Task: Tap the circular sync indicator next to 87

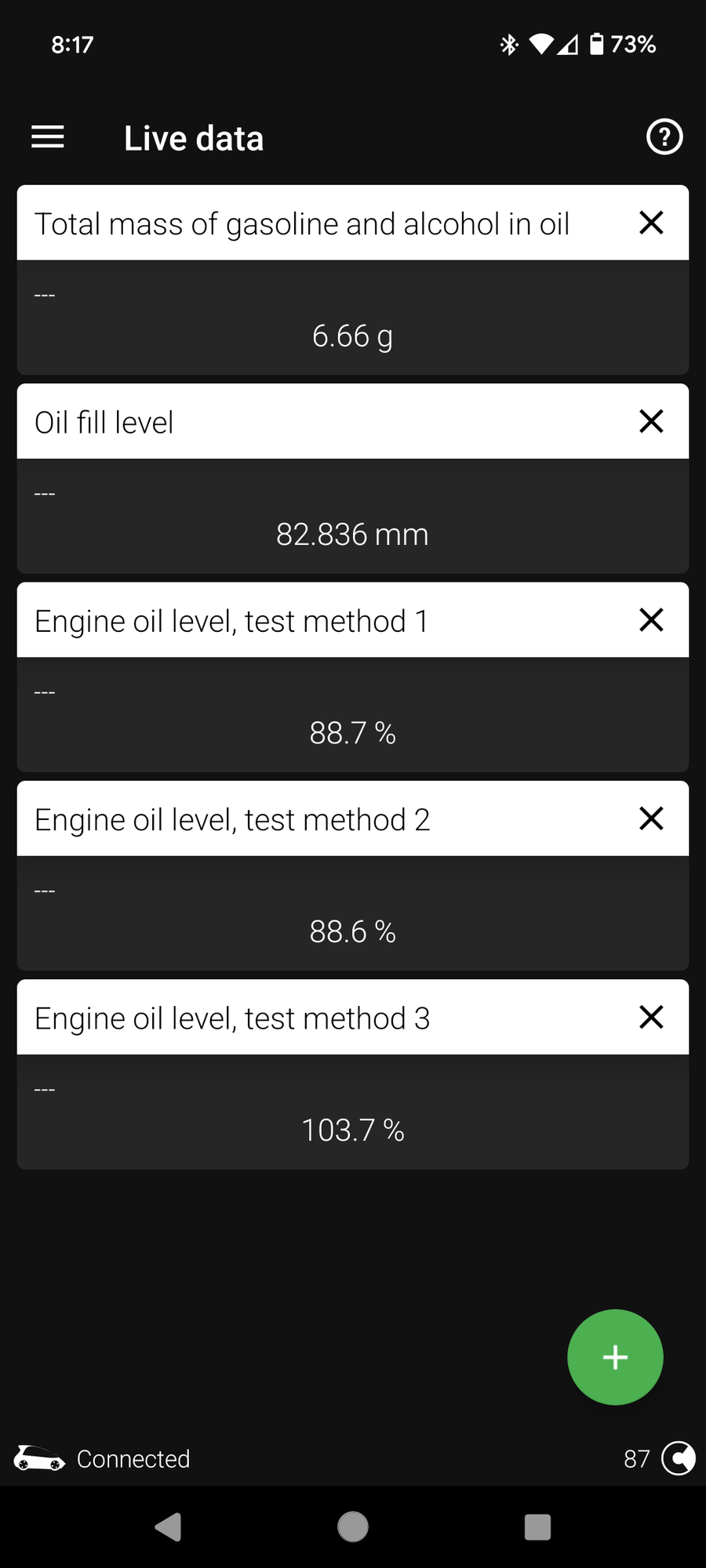Action: pos(679,1458)
